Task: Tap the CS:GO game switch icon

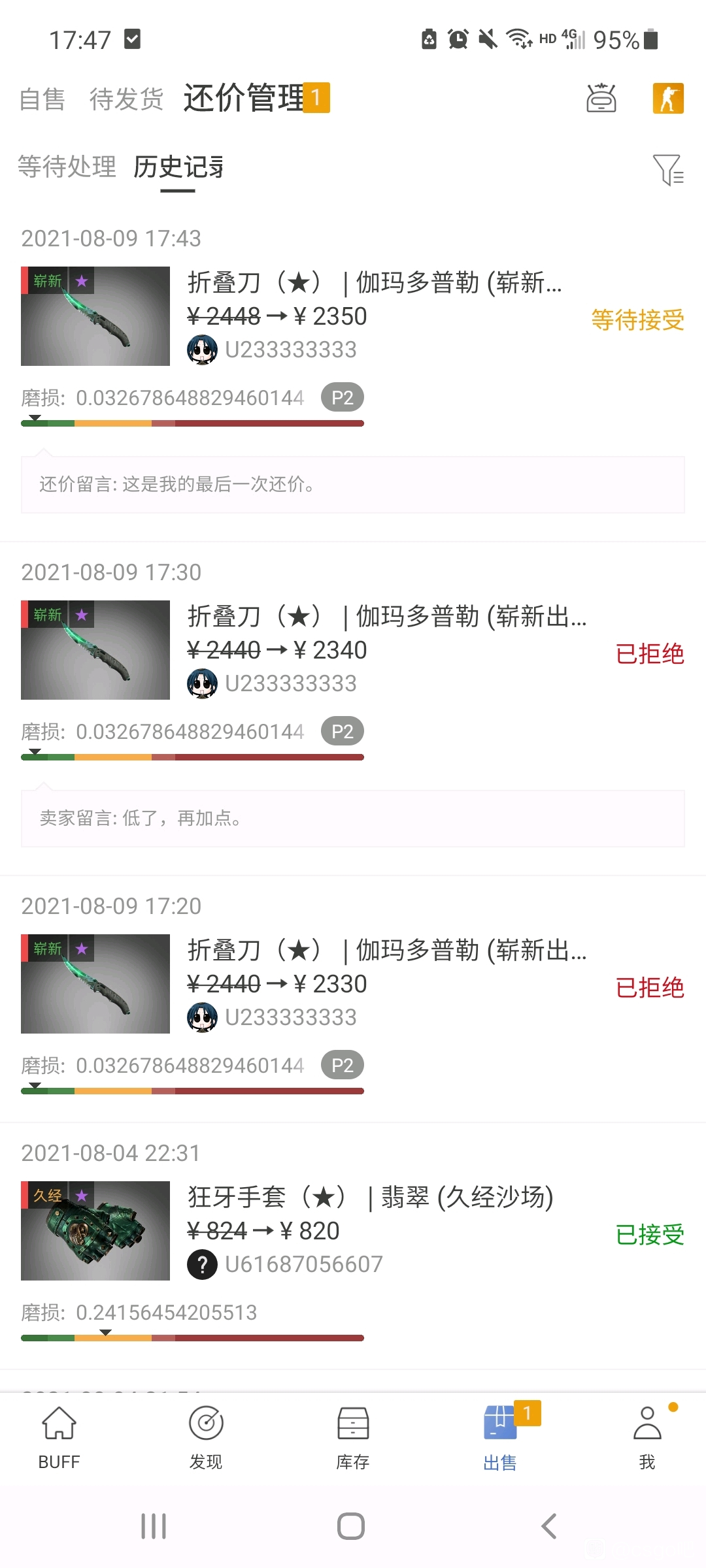Action: 668,98
